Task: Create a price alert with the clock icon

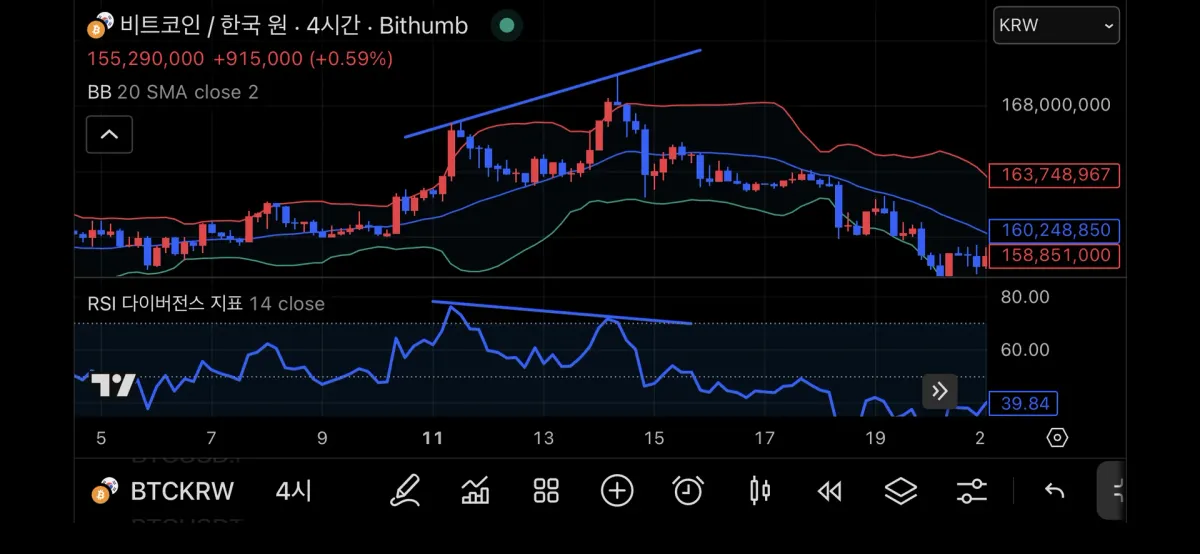Action: click(x=688, y=490)
